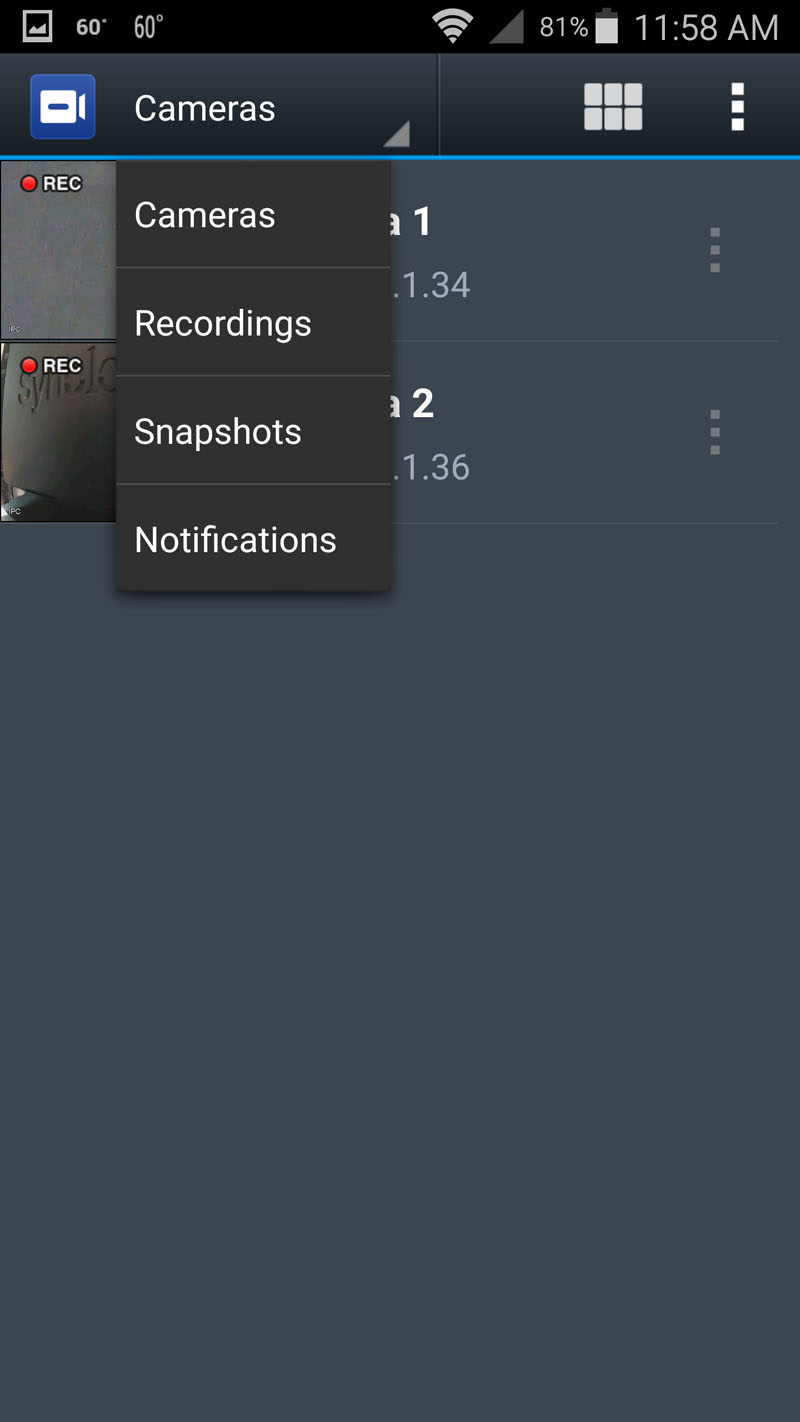Select Cameras in the dropdown list
The image size is (800, 1422).
[252, 215]
